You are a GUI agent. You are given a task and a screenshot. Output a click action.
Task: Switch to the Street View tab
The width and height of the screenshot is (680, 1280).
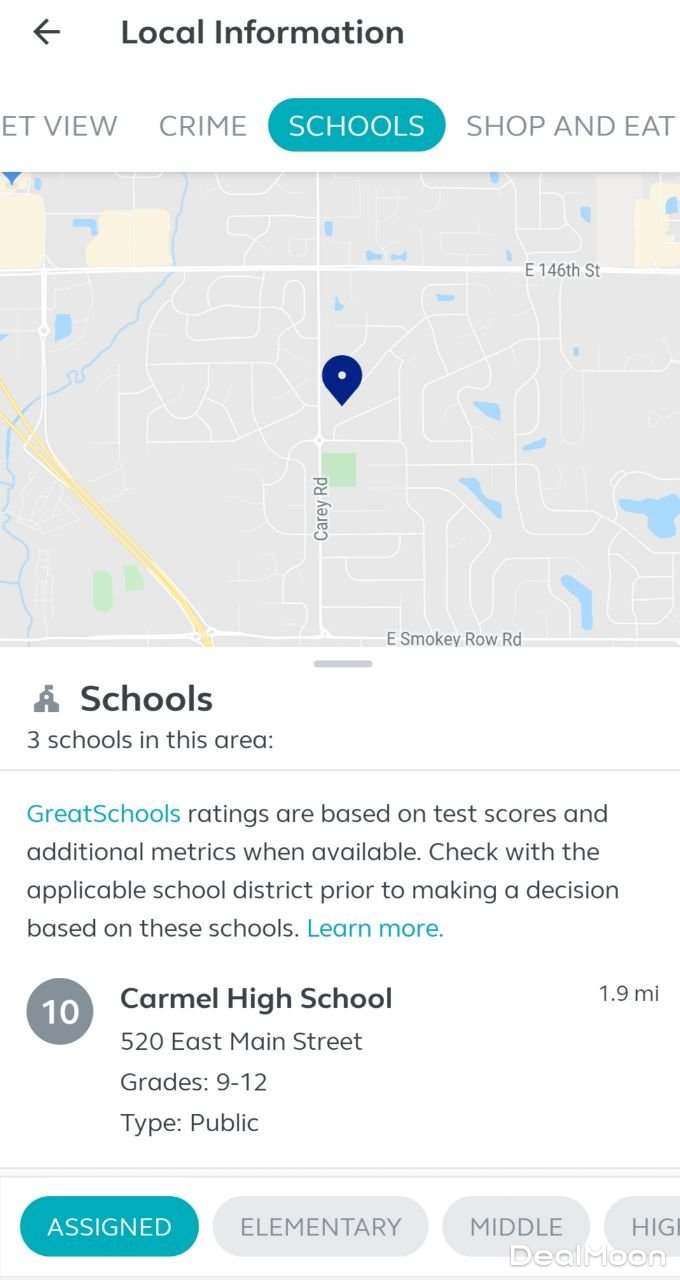[x=58, y=126]
